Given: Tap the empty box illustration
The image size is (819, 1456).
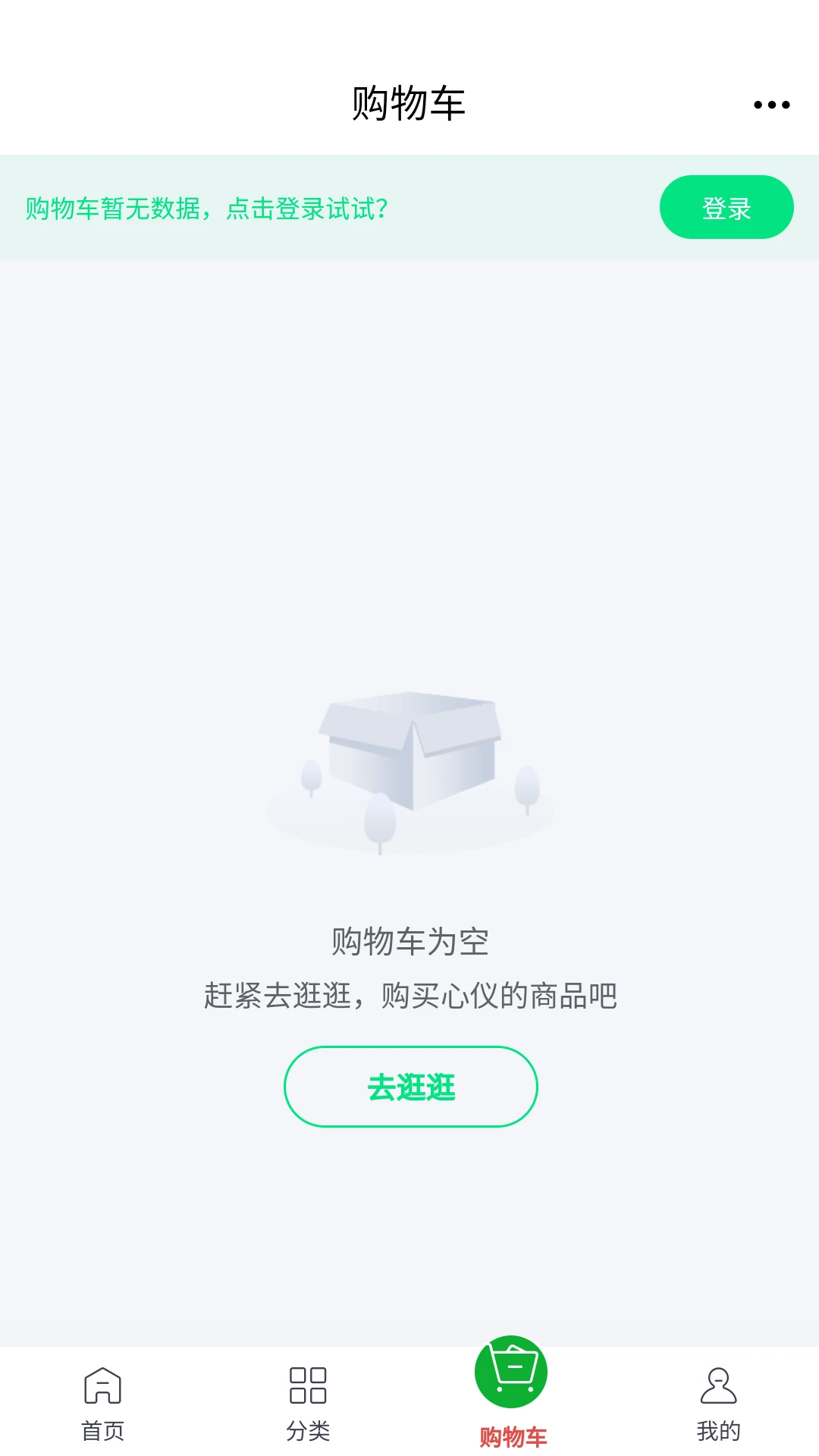Looking at the screenshot, I should coord(409,766).
